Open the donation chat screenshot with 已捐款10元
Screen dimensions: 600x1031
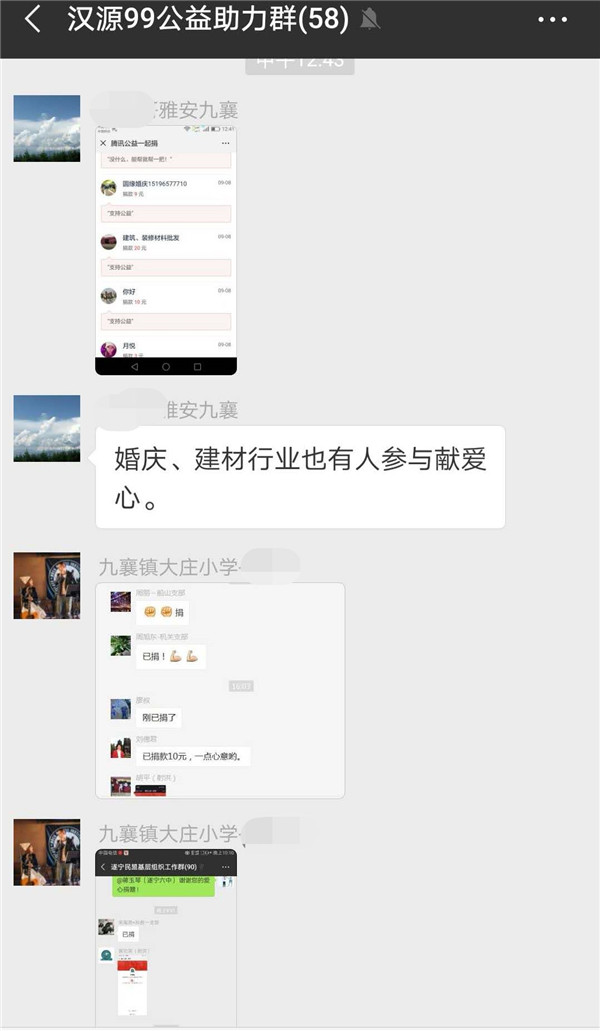click(x=220, y=690)
